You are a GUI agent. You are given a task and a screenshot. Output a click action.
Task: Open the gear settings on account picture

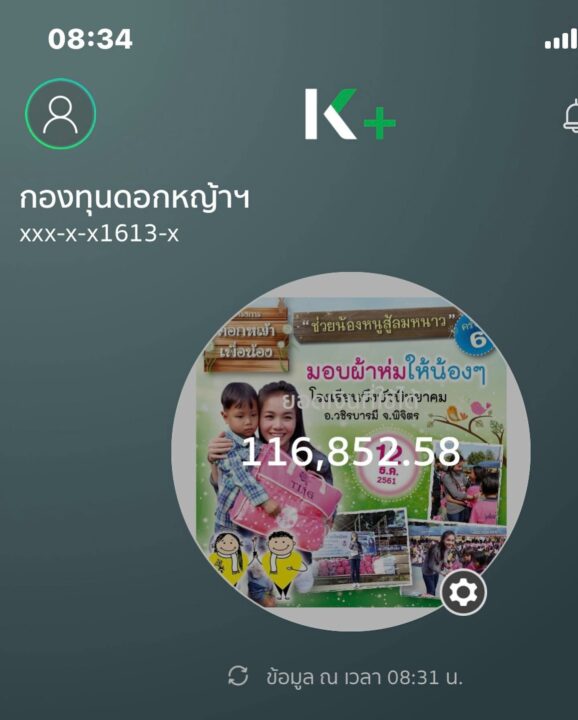pyautogui.click(x=463, y=592)
